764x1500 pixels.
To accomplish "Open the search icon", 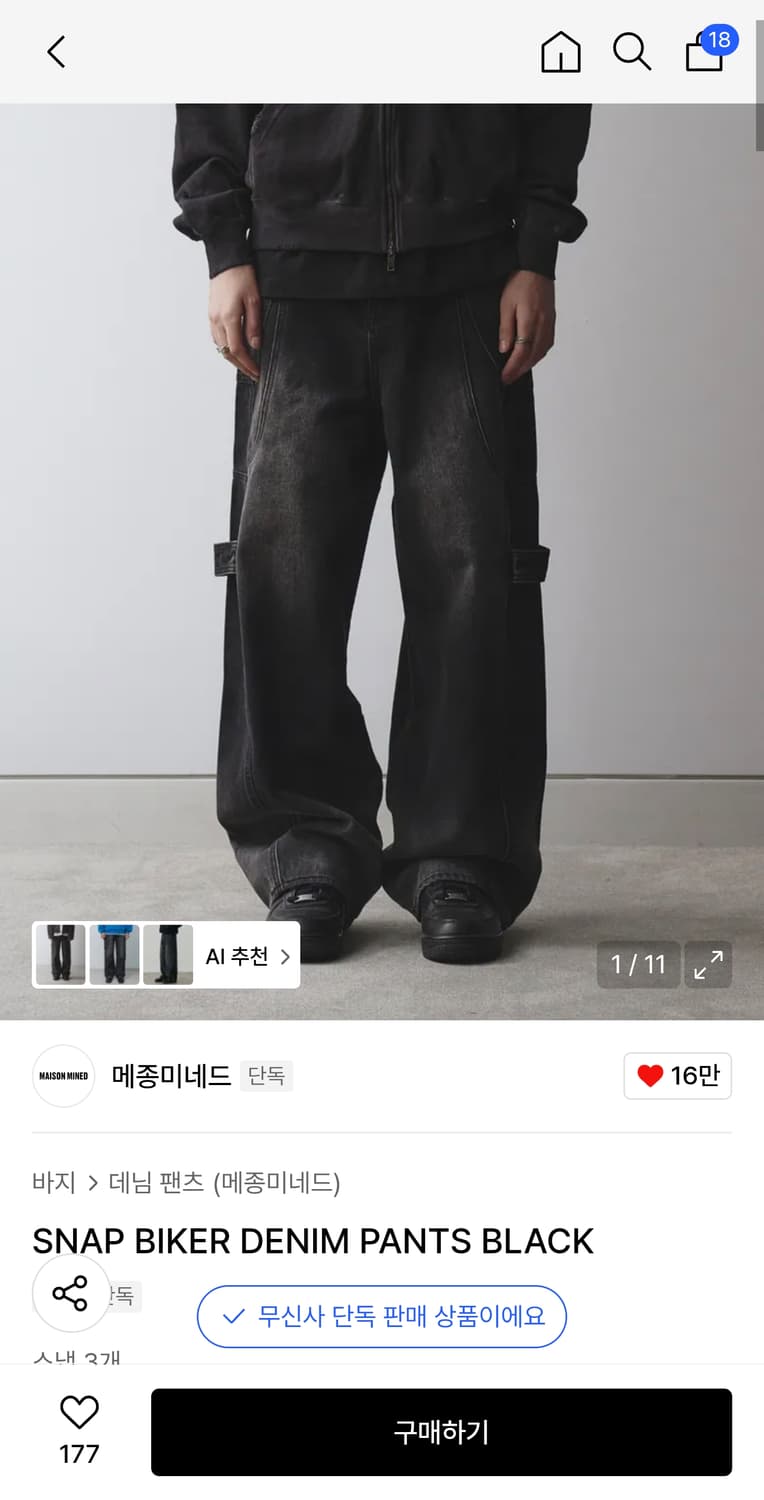I will pos(632,52).
